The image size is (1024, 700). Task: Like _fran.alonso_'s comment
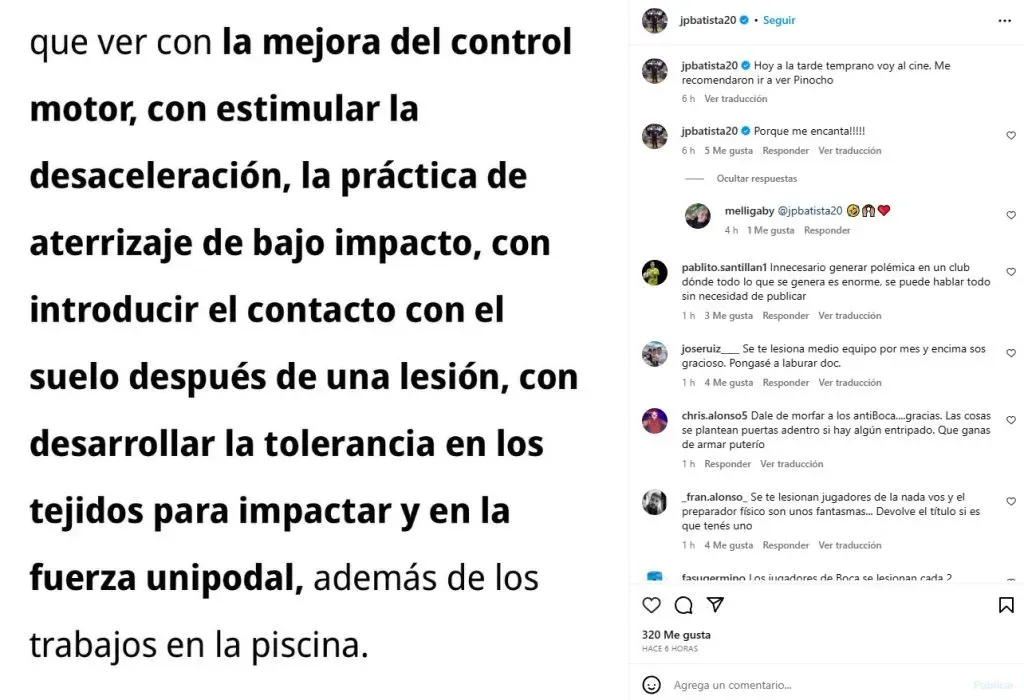point(1010,502)
